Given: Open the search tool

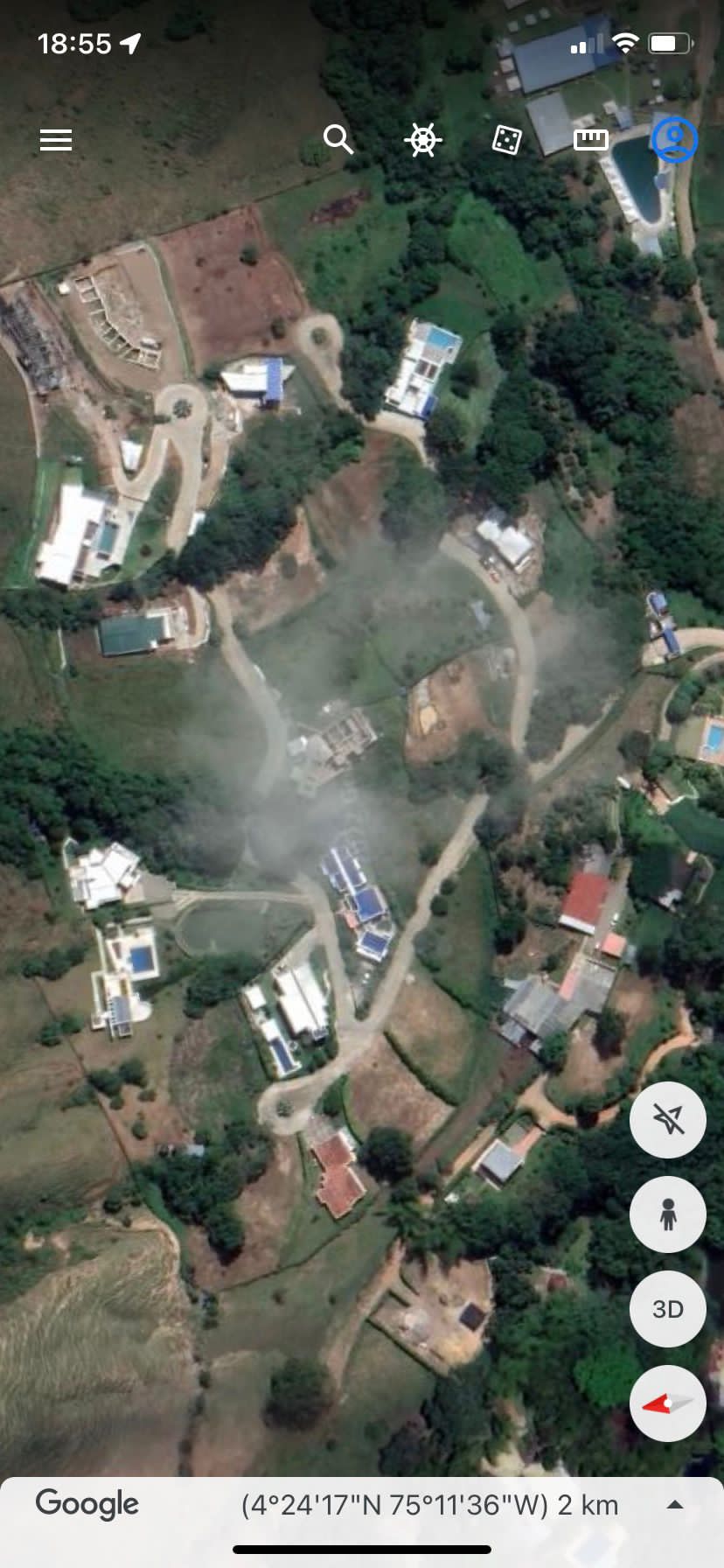Looking at the screenshot, I should click(338, 139).
